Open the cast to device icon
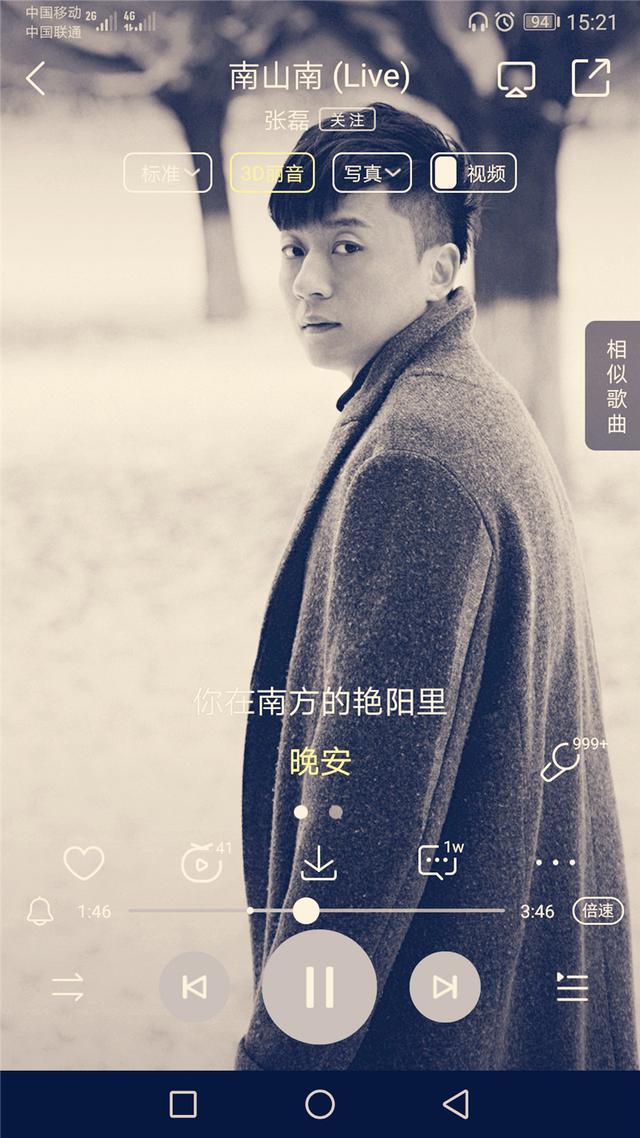This screenshot has width=640, height=1138. click(x=516, y=79)
